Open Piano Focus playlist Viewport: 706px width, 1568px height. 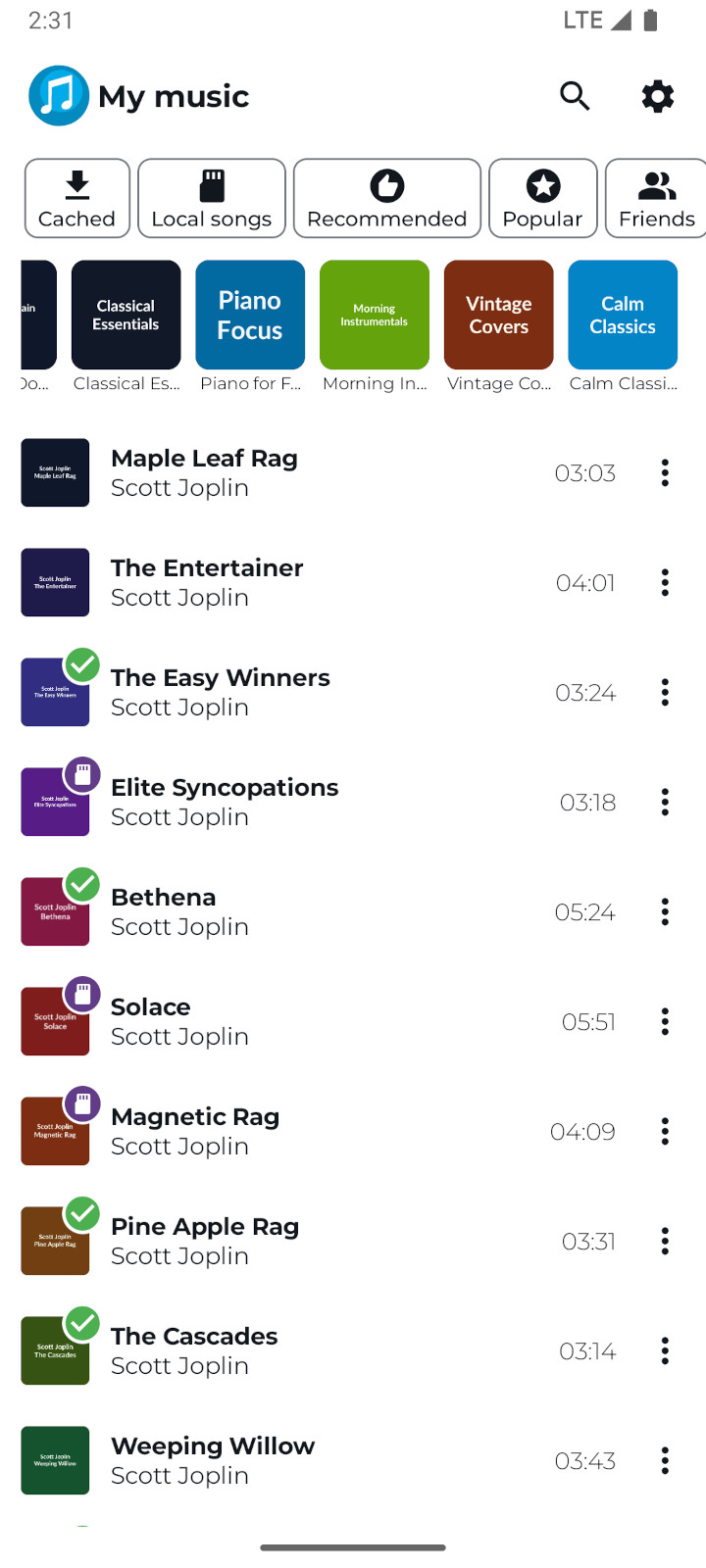click(250, 326)
